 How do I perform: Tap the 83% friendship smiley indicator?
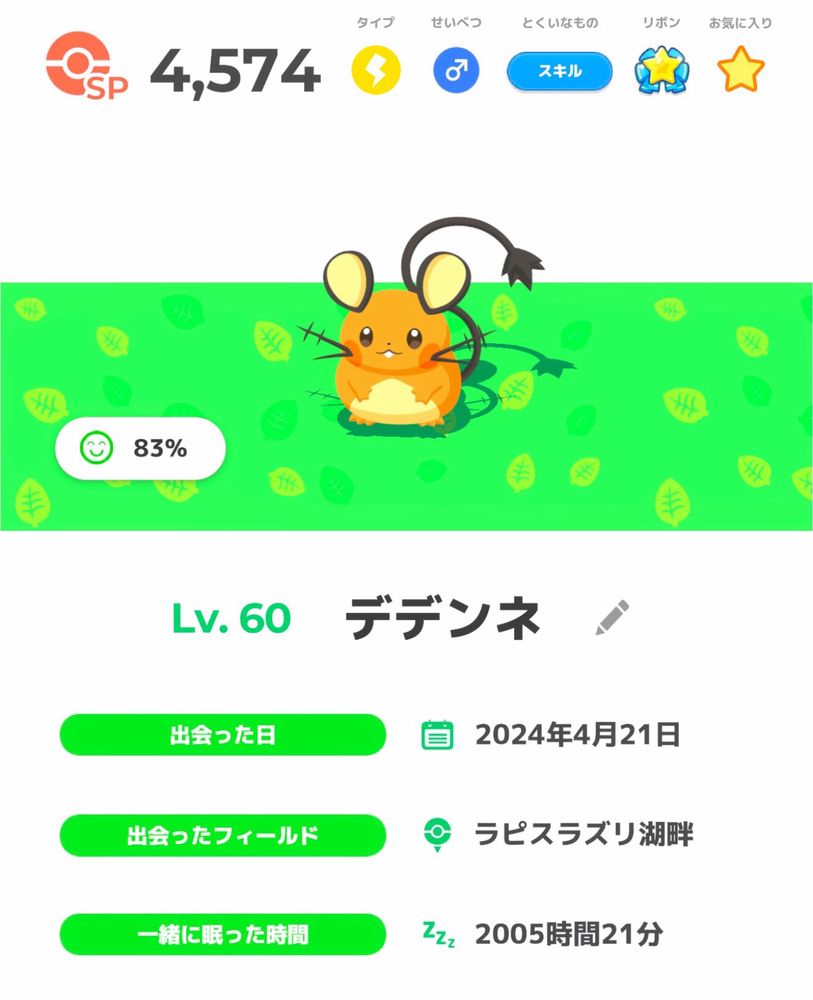(140, 449)
